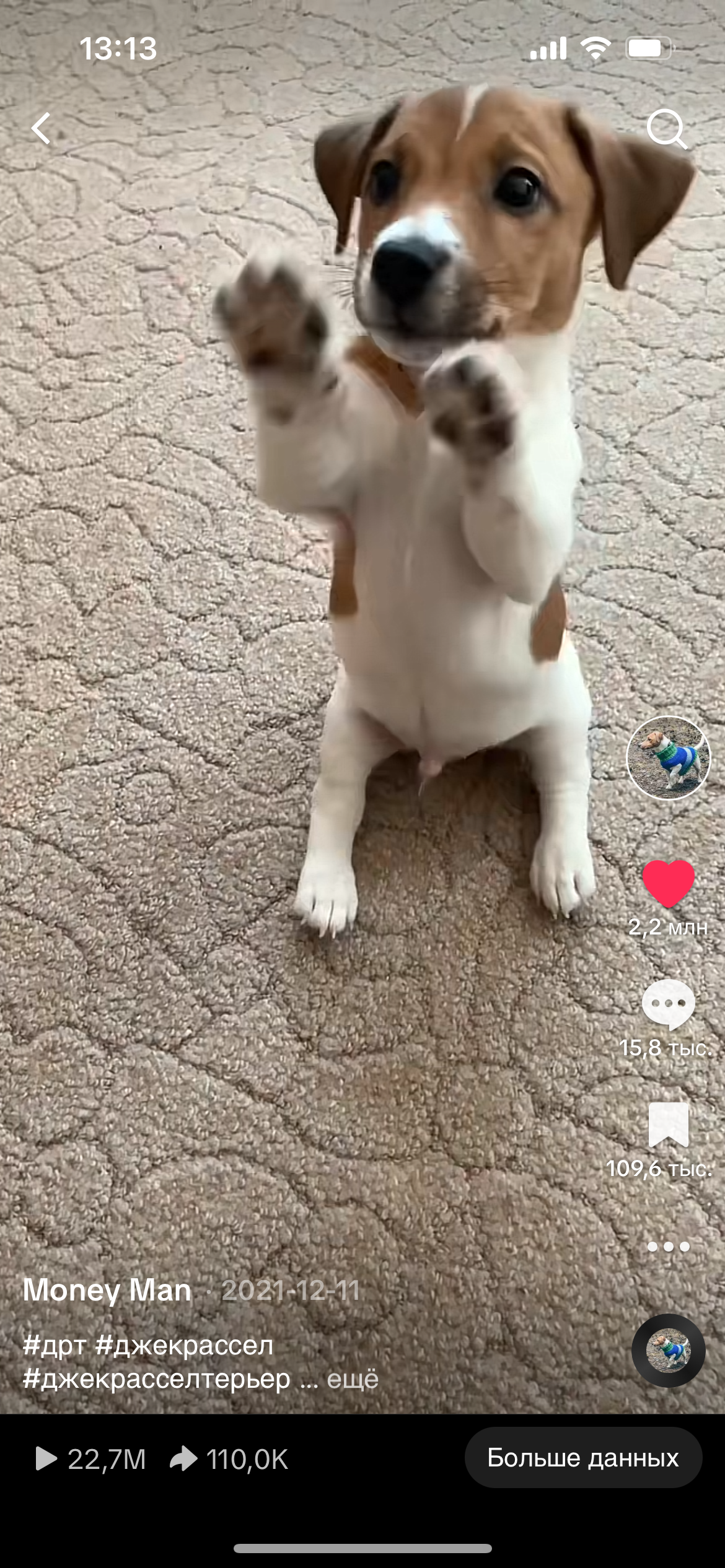This screenshot has width=725, height=1568.
Task: Tap the bookmark save icon
Action: [x=668, y=1125]
